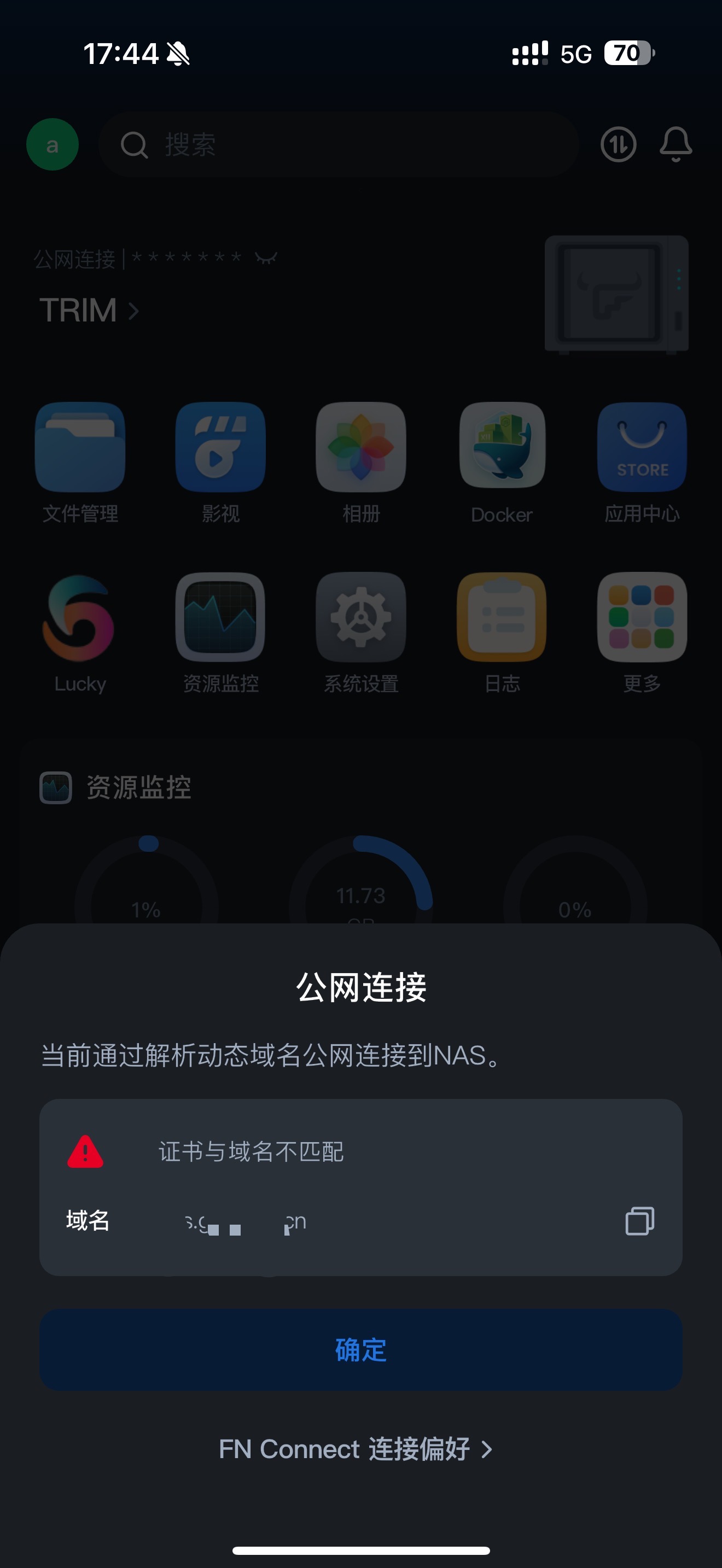The width and height of the screenshot is (722, 1568).
Task: Open FN Connect 连接偏好 settings
Action: 356,1449
